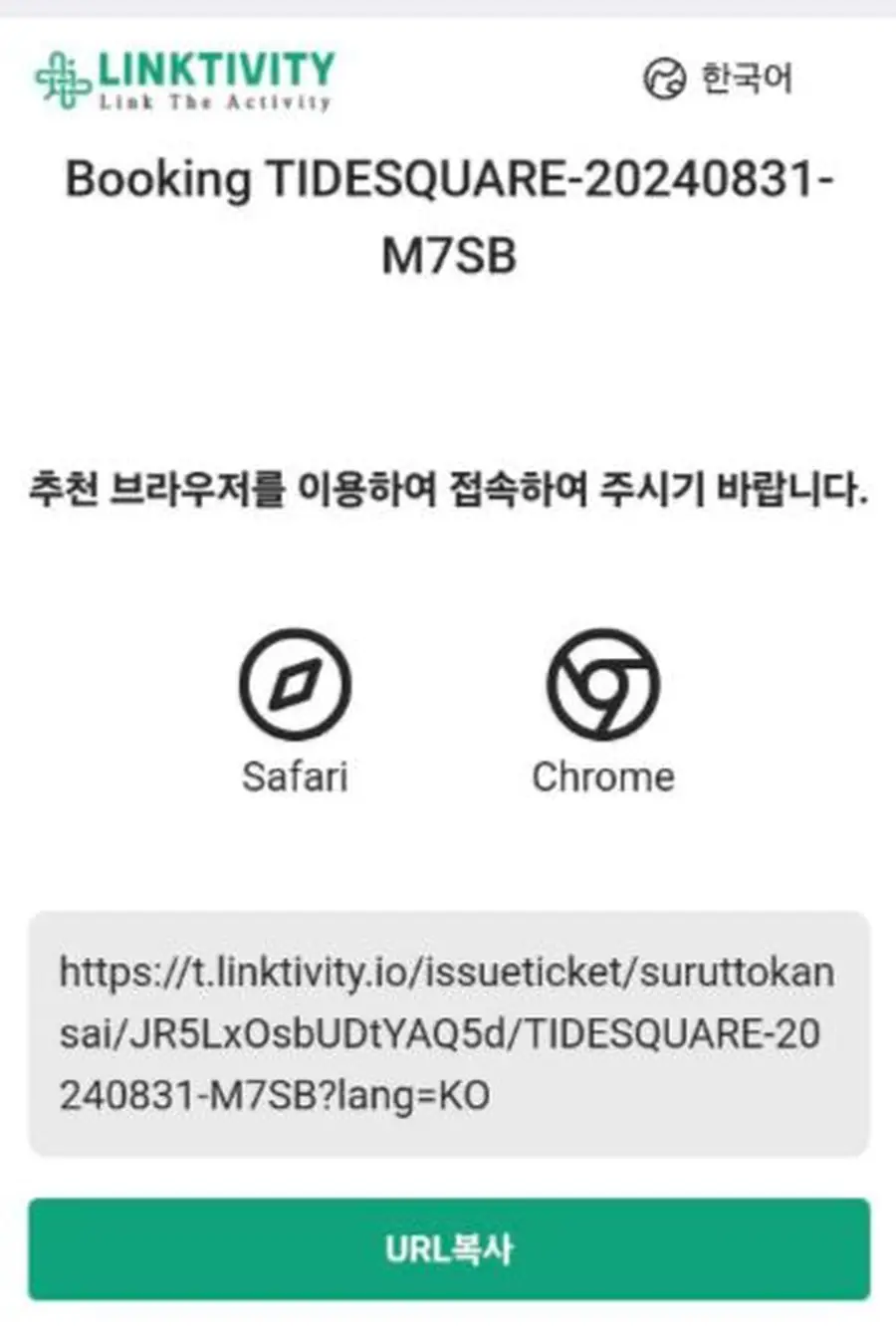Viewport: 896px width, 1340px height.
Task: Open the 한국어 language selector
Action: pyautogui.click(x=719, y=78)
